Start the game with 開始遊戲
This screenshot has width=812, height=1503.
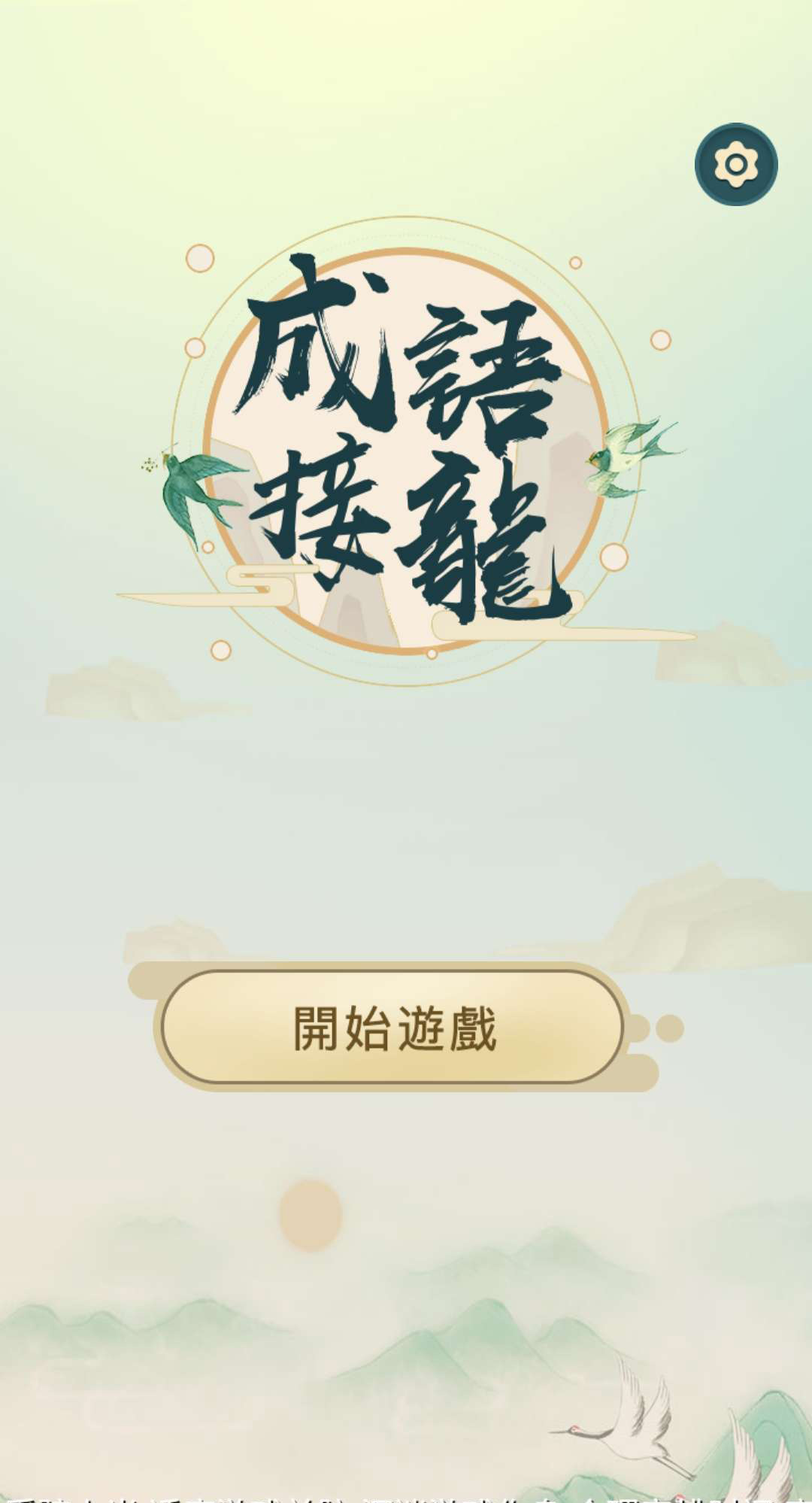pos(393,1028)
